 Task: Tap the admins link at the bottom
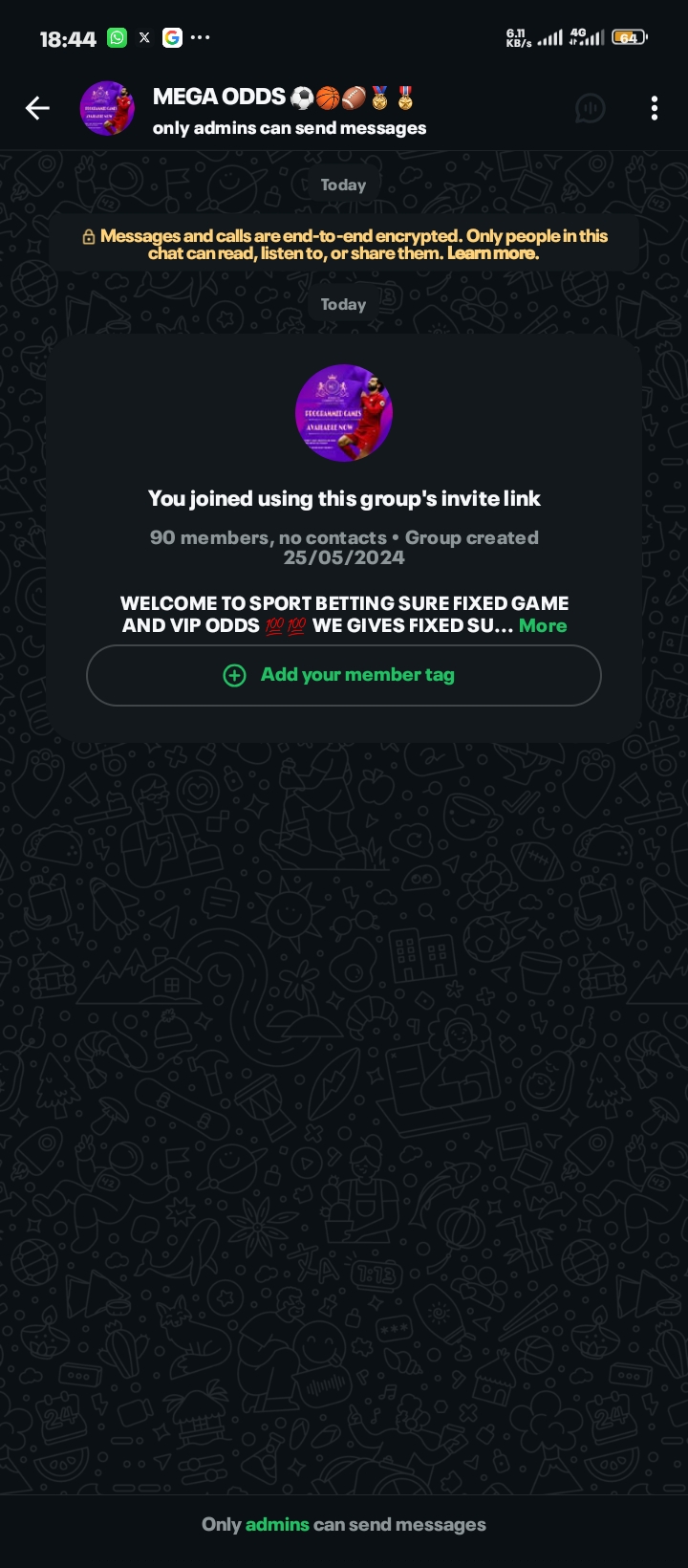(277, 1525)
